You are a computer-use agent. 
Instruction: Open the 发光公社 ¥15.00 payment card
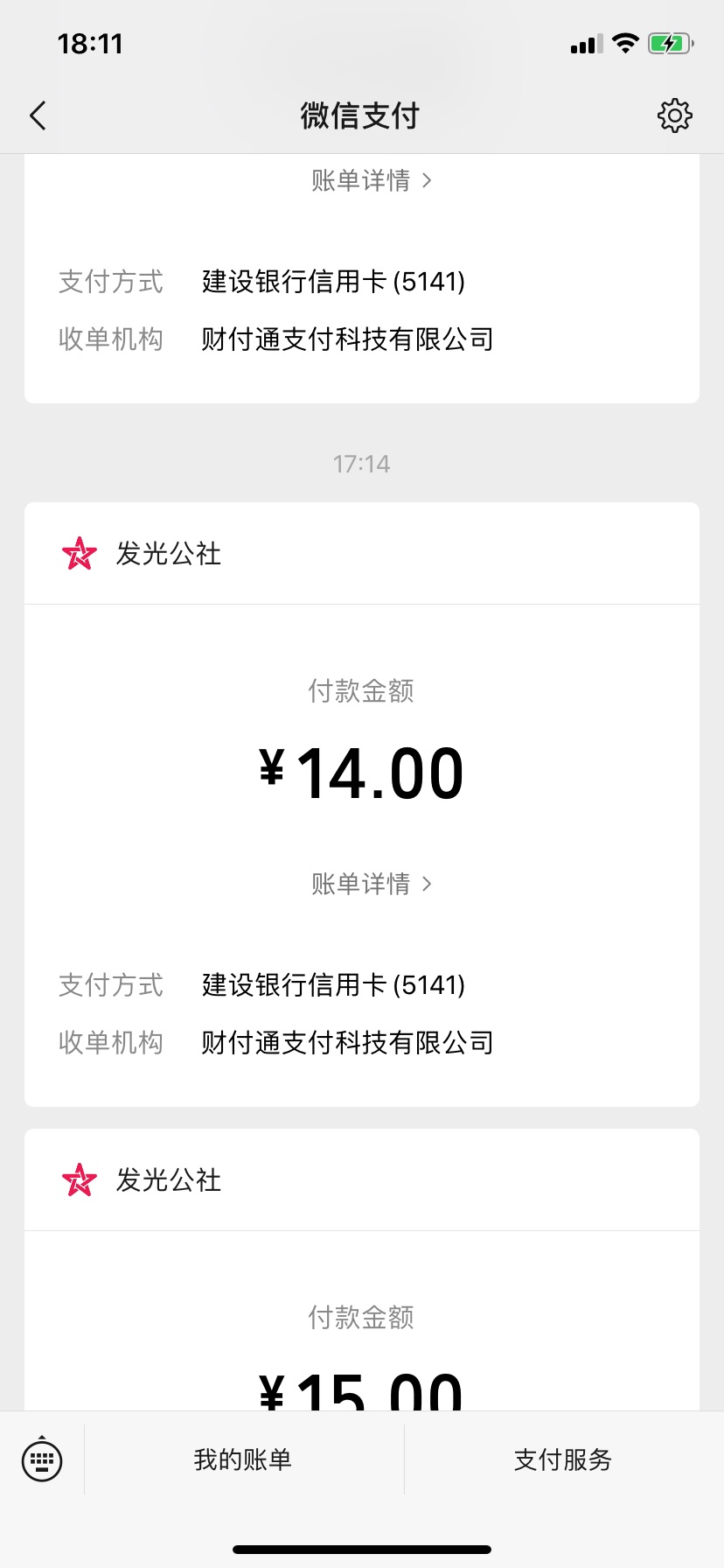pyautogui.click(x=362, y=1270)
